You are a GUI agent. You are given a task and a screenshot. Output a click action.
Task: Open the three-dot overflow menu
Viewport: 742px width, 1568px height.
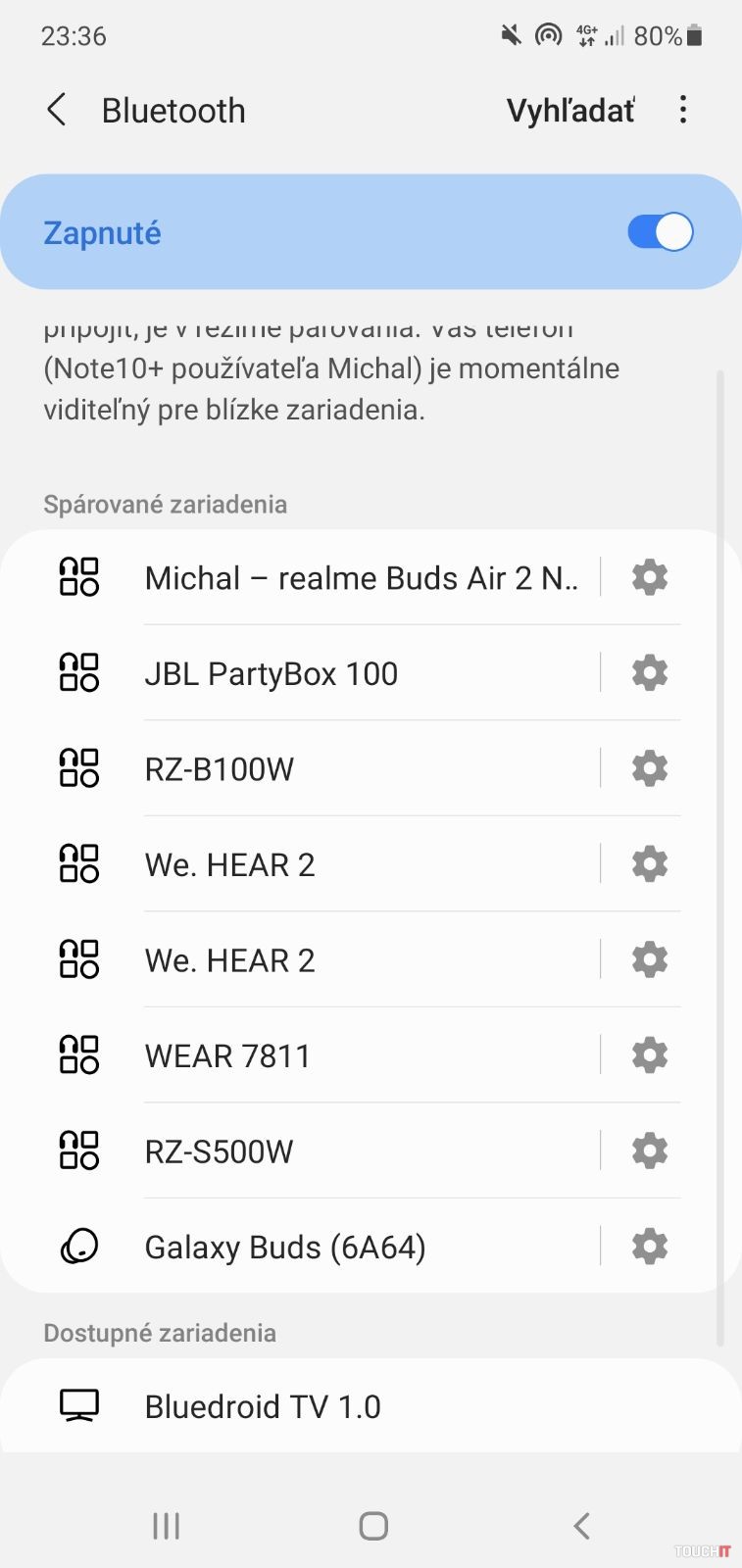[683, 110]
